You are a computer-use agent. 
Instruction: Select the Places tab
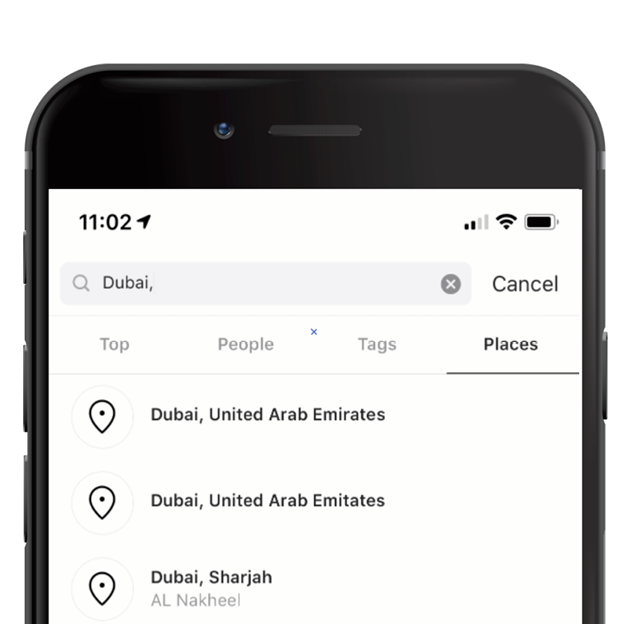511,344
